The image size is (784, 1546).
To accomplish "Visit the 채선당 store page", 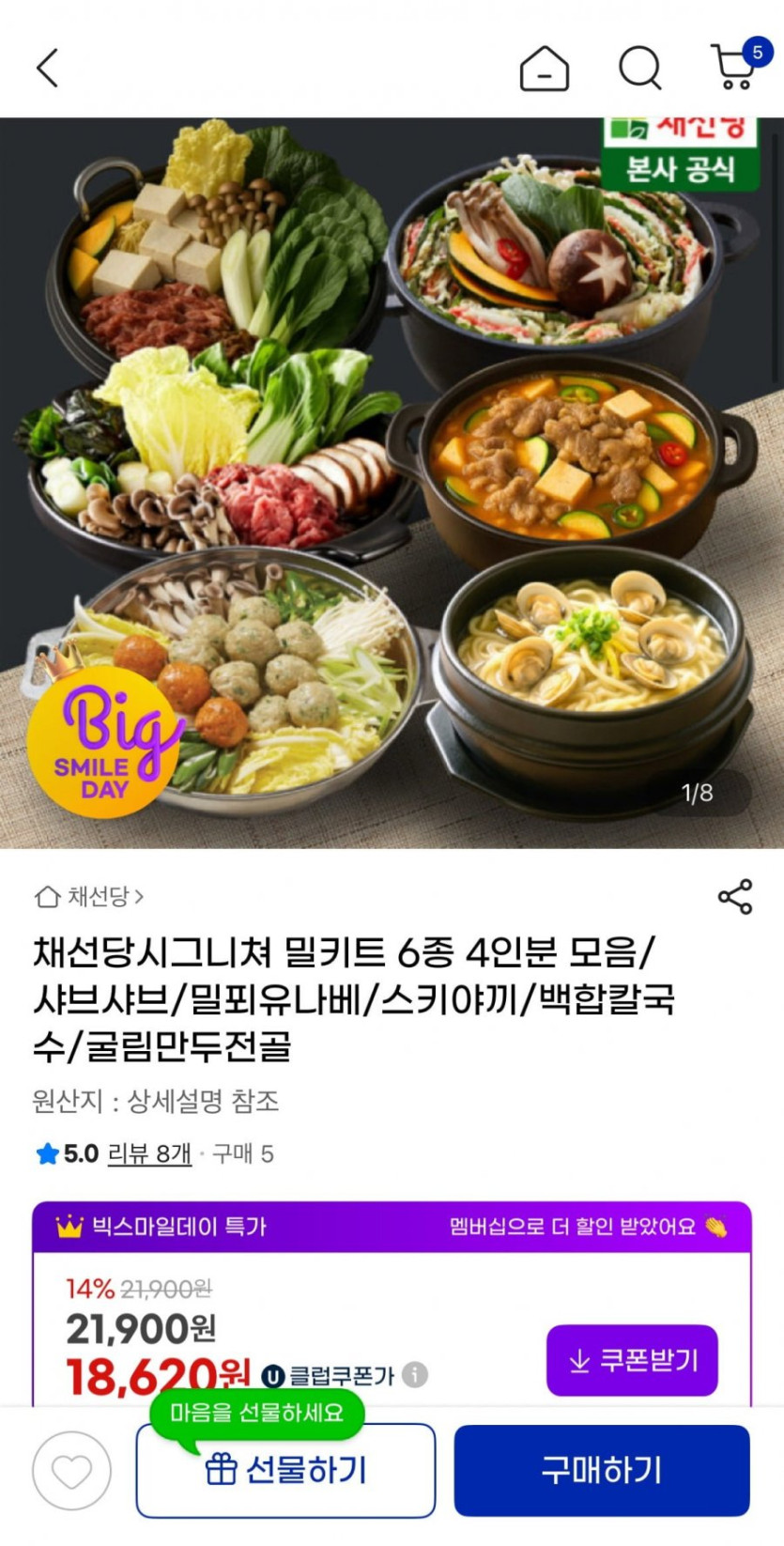I will 90,897.
